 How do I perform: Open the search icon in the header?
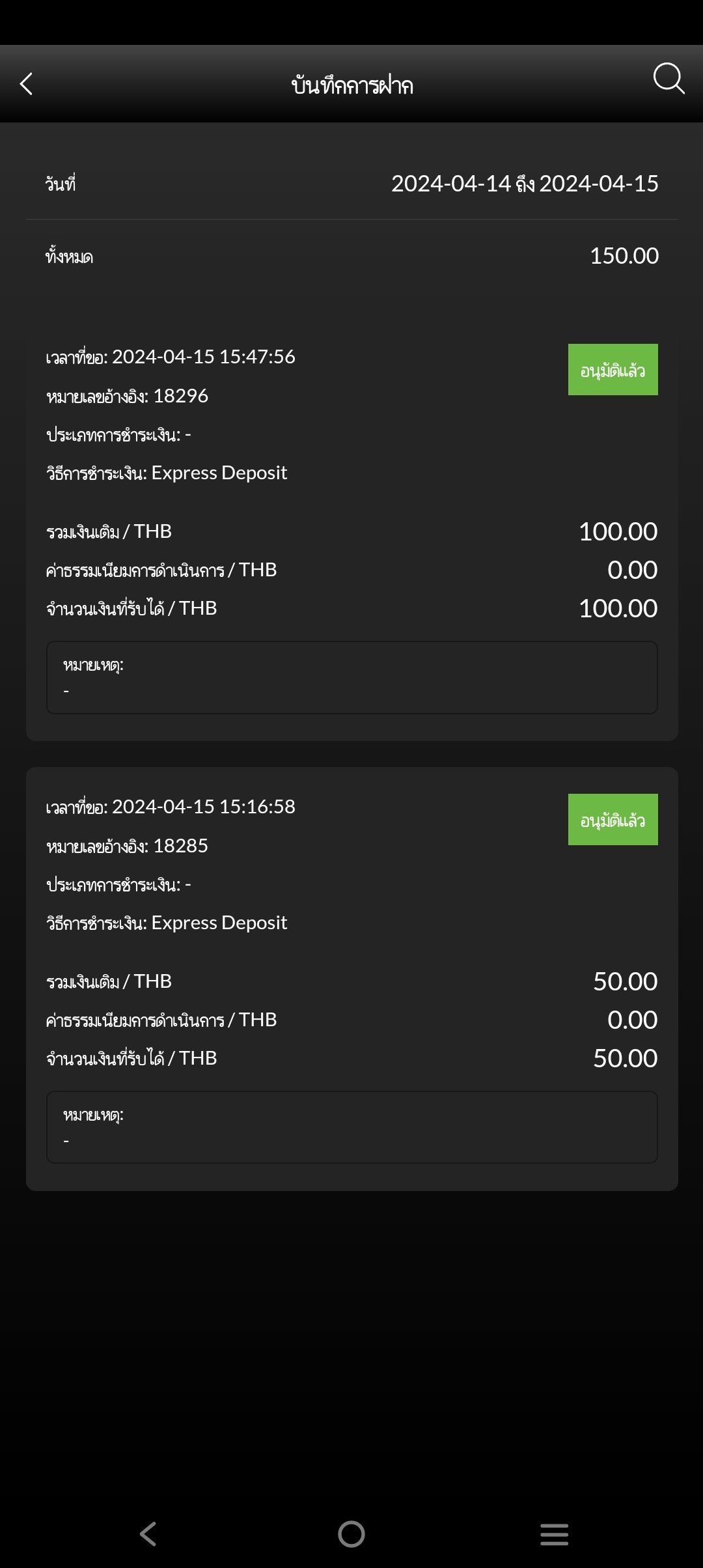(668, 79)
